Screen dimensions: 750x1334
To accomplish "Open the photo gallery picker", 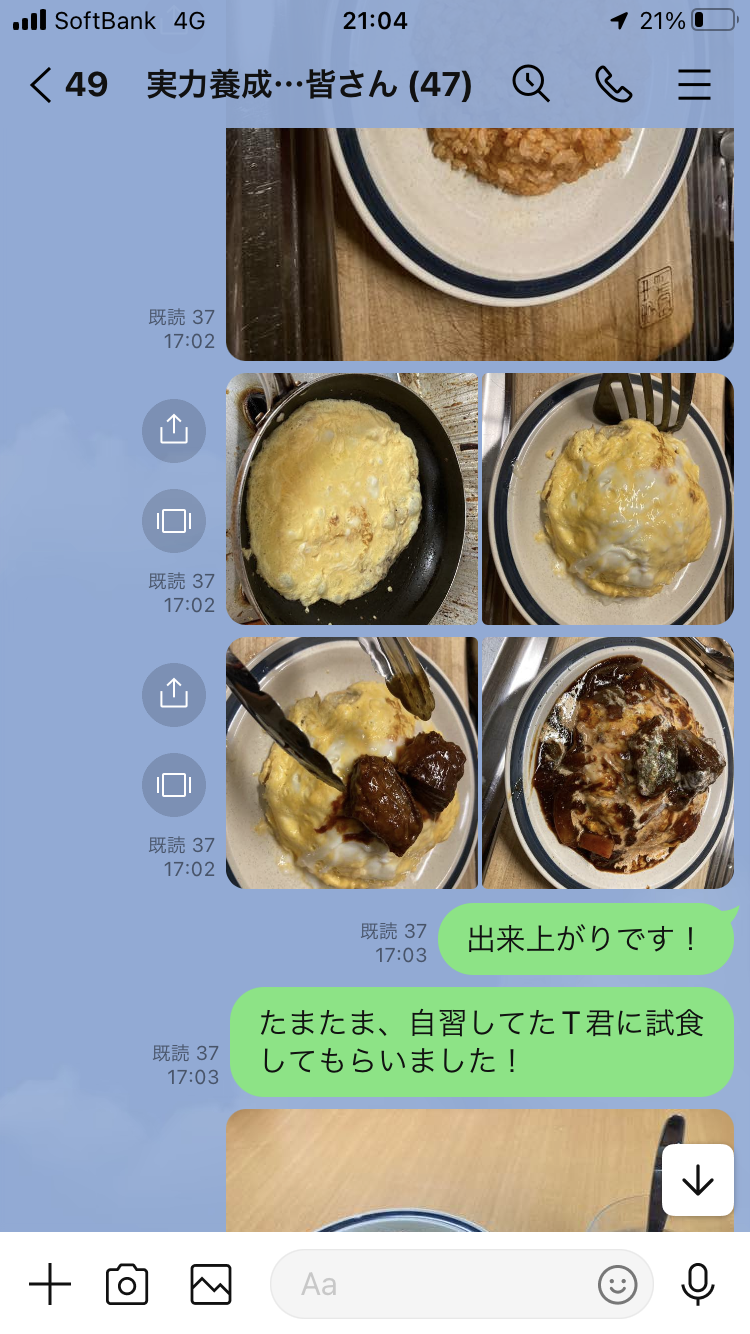I will [211, 1284].
